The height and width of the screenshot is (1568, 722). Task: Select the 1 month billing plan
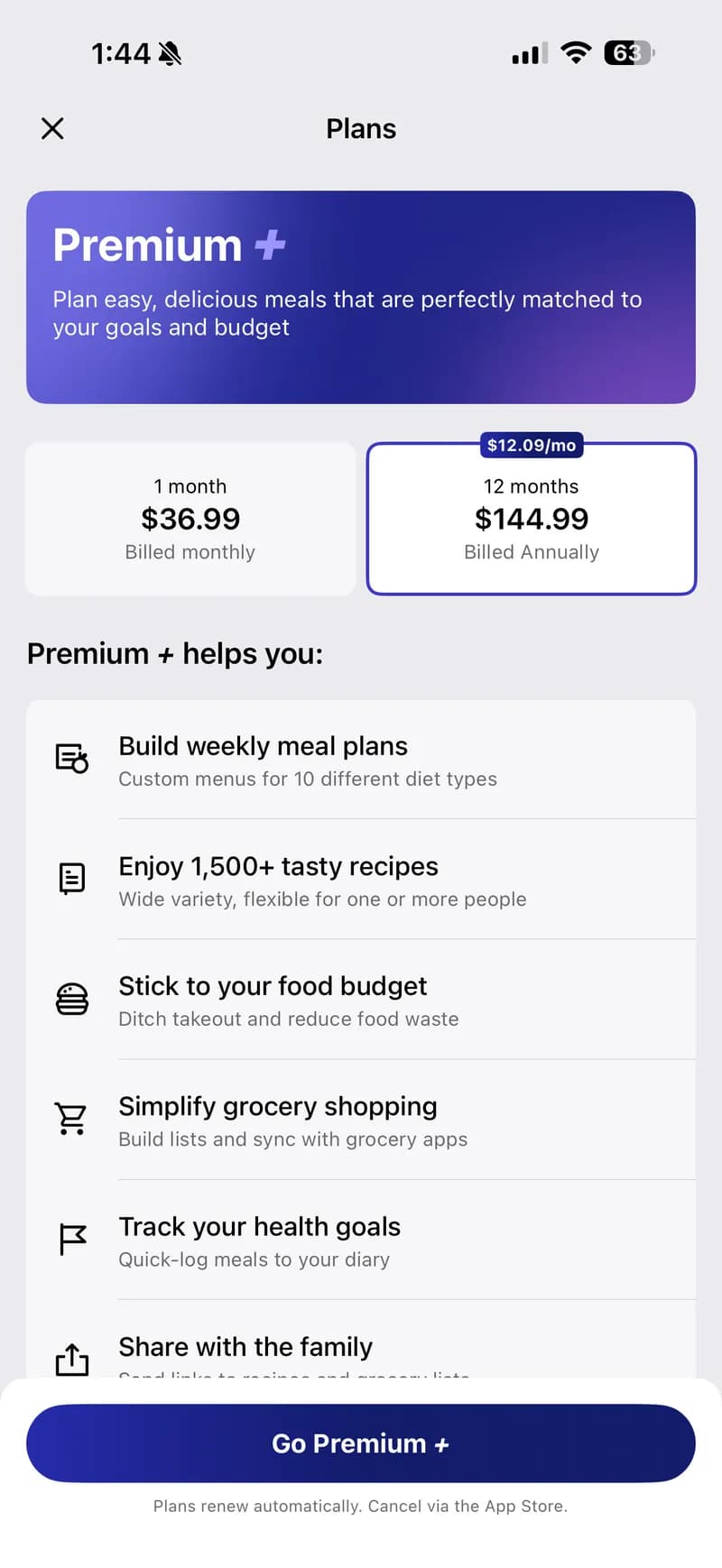coord(190,519)
